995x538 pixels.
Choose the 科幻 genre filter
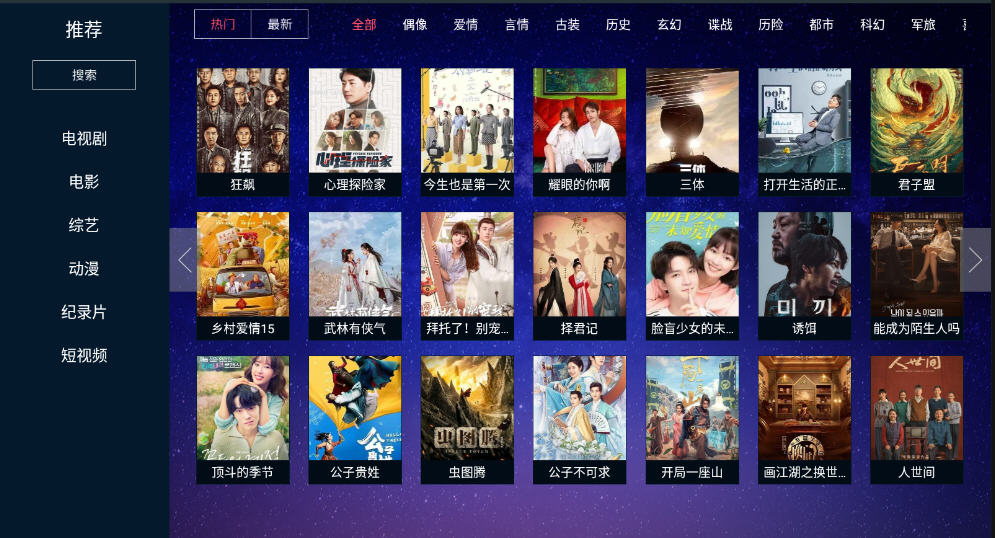click(x=872, y=24)
